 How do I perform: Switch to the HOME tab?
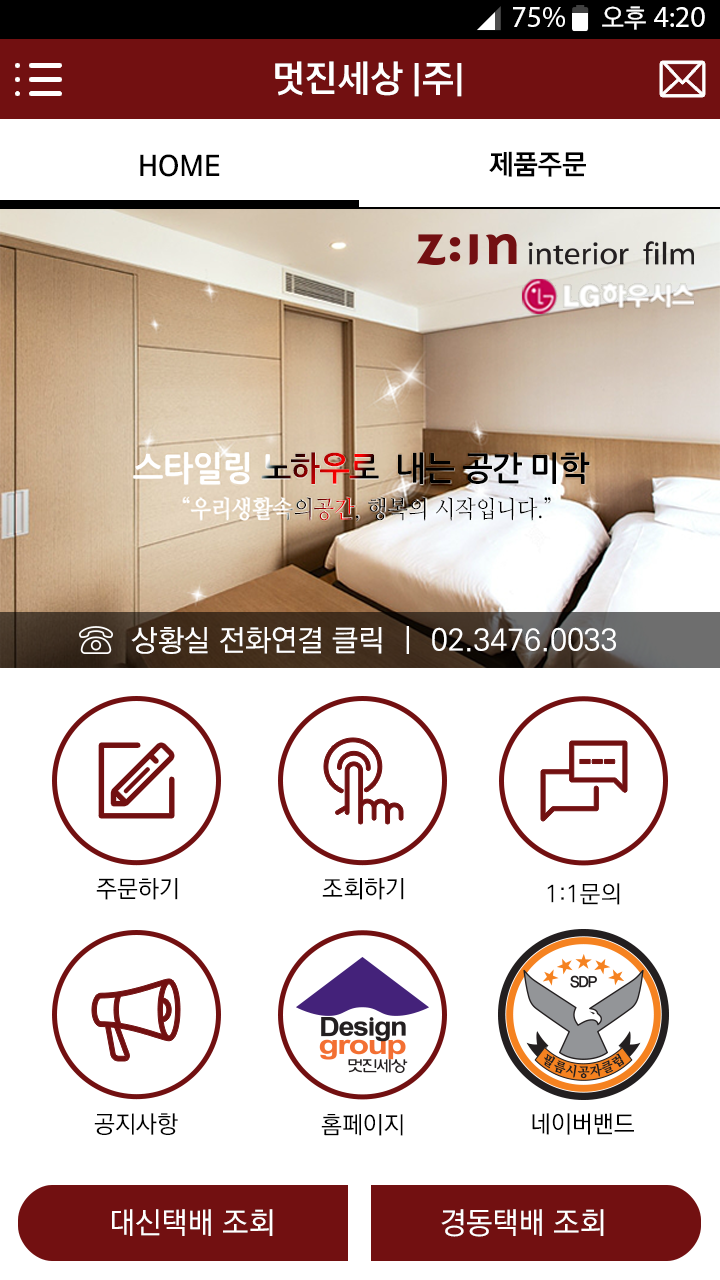click(179, 165)
